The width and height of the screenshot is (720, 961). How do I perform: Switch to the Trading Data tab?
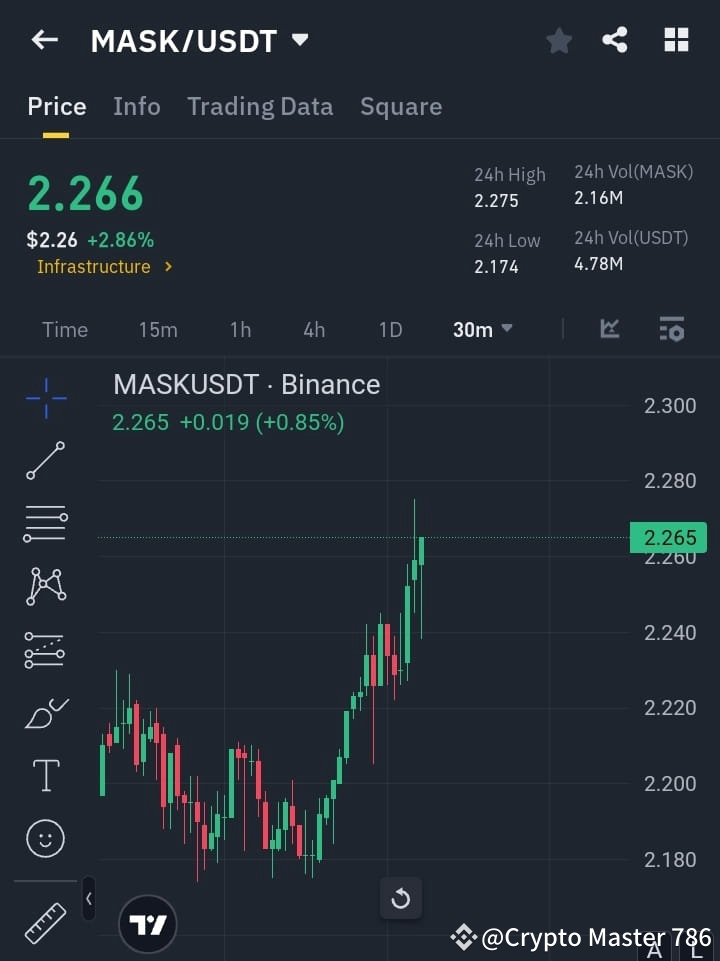[x=260, y=106]
